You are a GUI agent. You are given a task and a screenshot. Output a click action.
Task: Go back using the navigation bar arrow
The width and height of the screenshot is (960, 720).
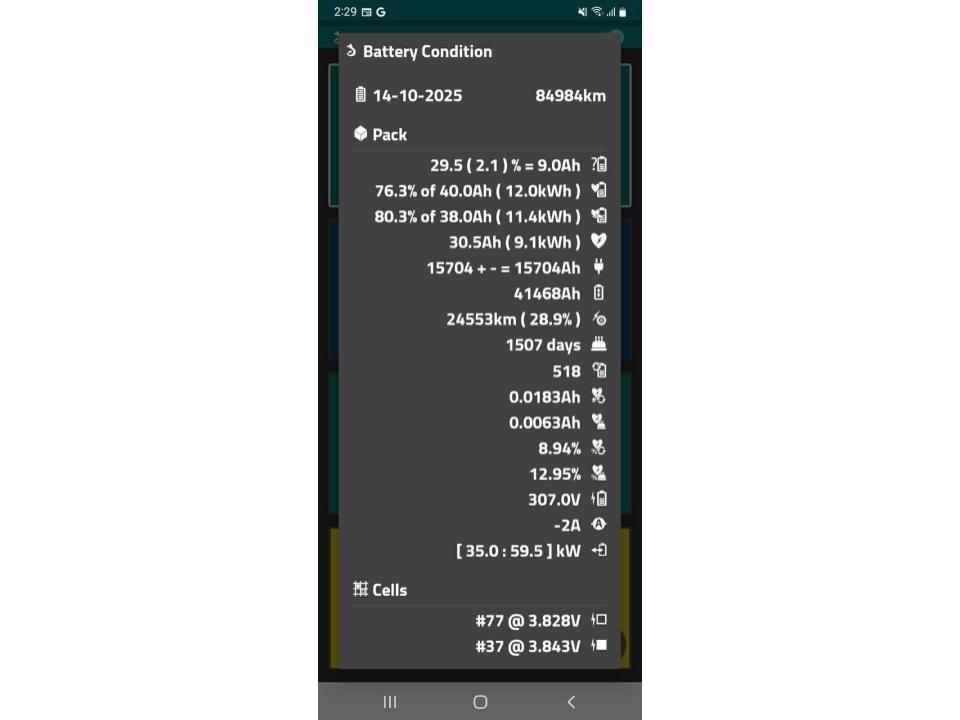571,702
